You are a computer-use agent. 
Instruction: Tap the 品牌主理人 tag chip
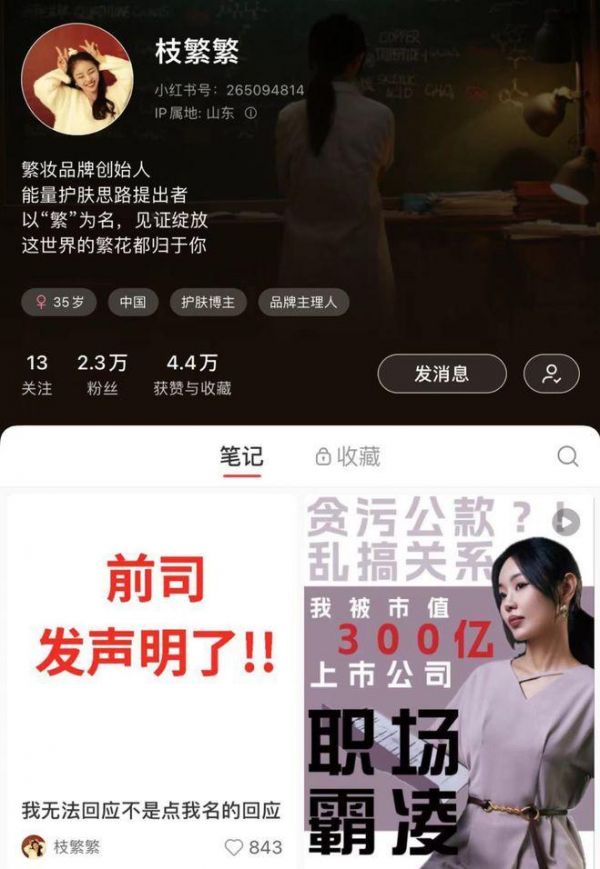302,302
